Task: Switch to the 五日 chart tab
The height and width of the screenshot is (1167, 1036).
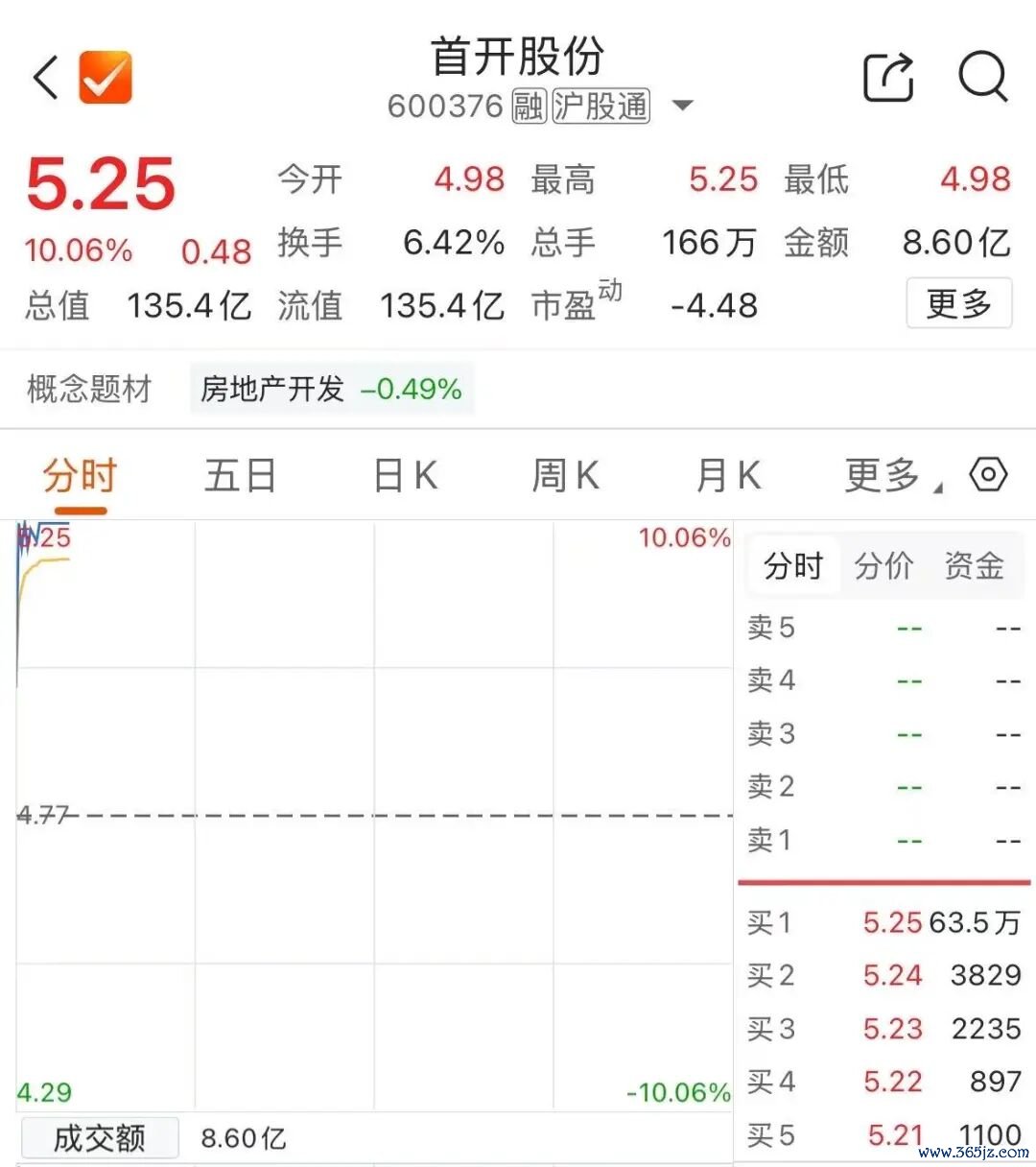Action: [x=240, y=475]
